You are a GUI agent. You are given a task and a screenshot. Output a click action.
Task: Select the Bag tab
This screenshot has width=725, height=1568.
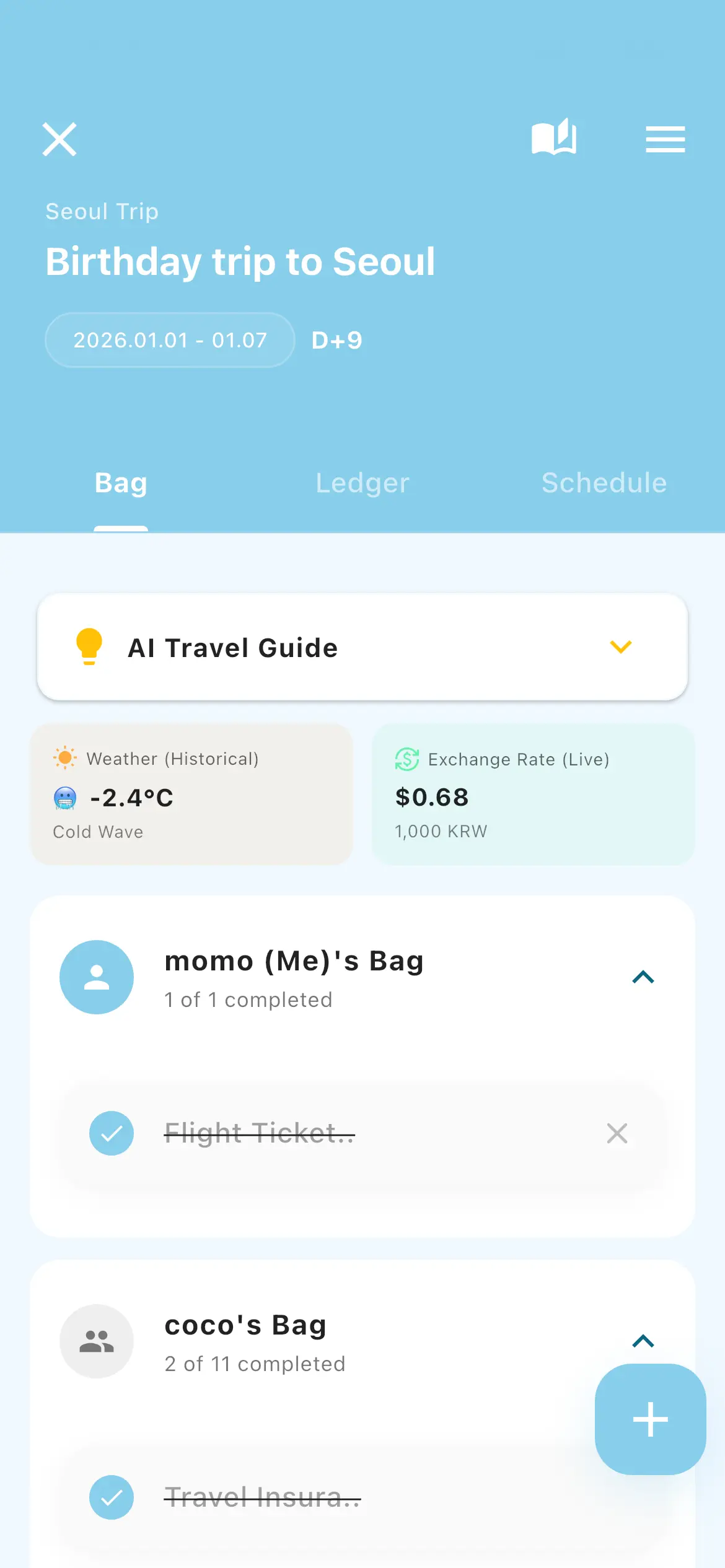pyautogui.click(x=121, y=483)
